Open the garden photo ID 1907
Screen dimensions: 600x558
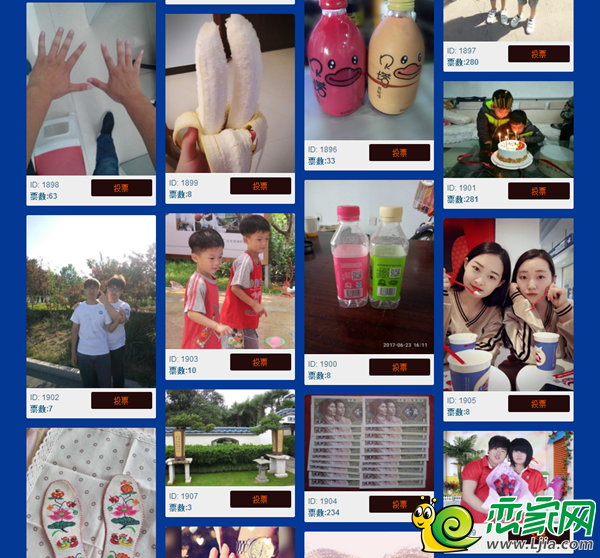[x=230, y=437]
